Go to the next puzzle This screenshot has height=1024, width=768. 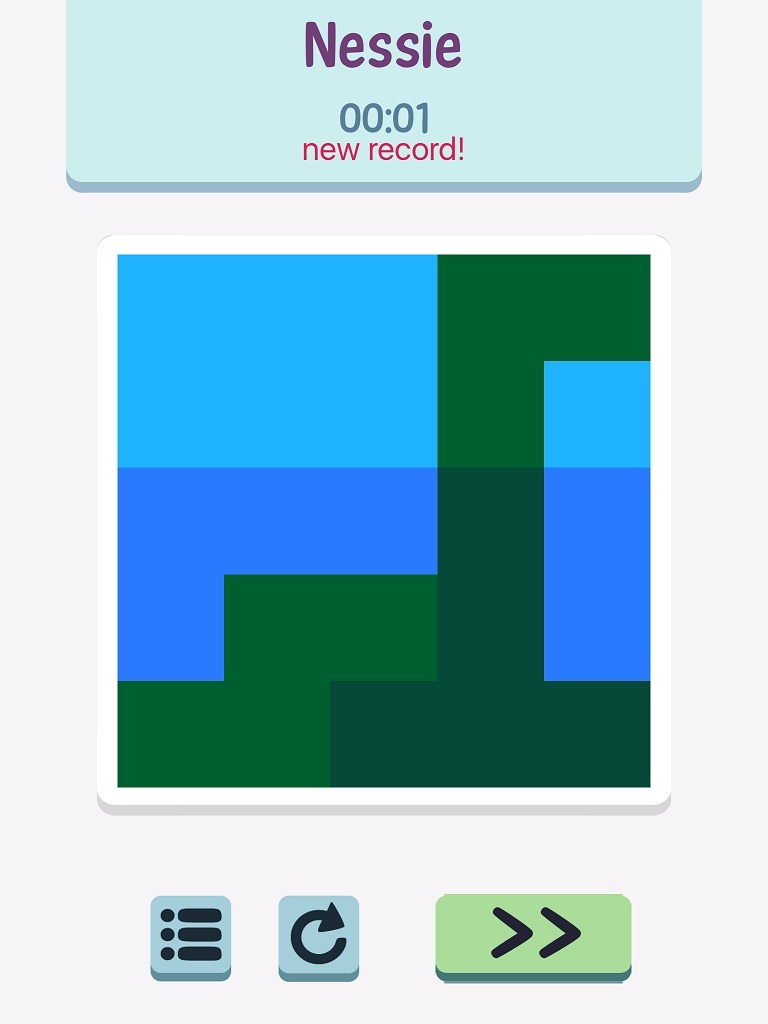[x=533, y=934]
